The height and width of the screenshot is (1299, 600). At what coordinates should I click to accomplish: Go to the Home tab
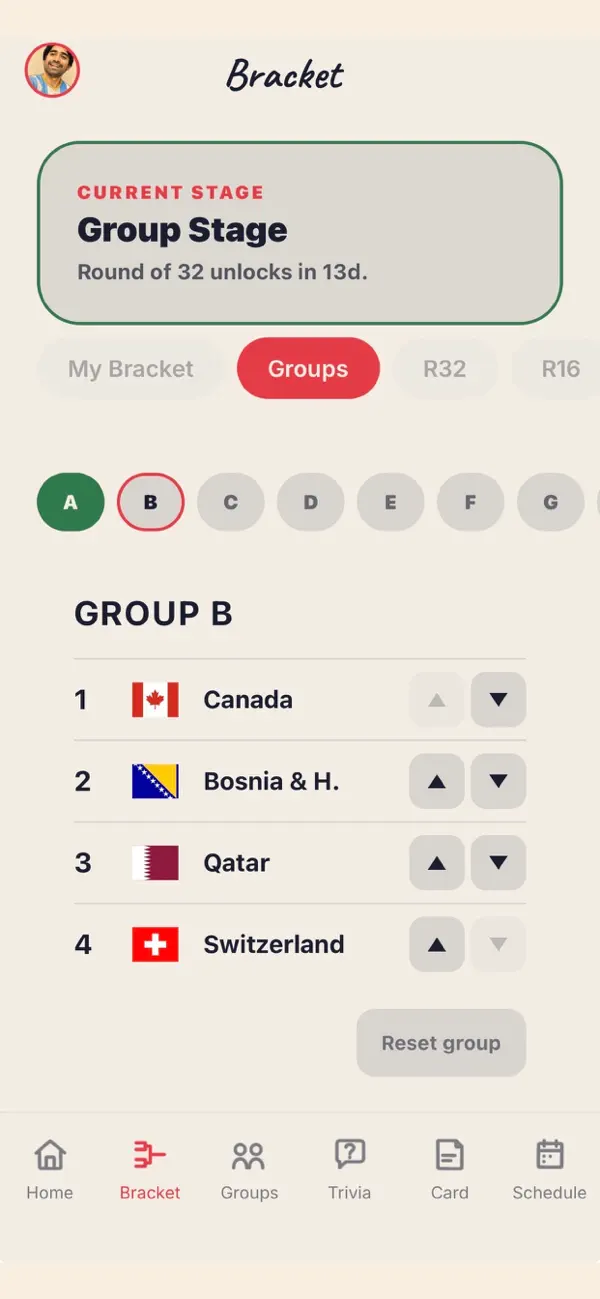click(50, 1169)
